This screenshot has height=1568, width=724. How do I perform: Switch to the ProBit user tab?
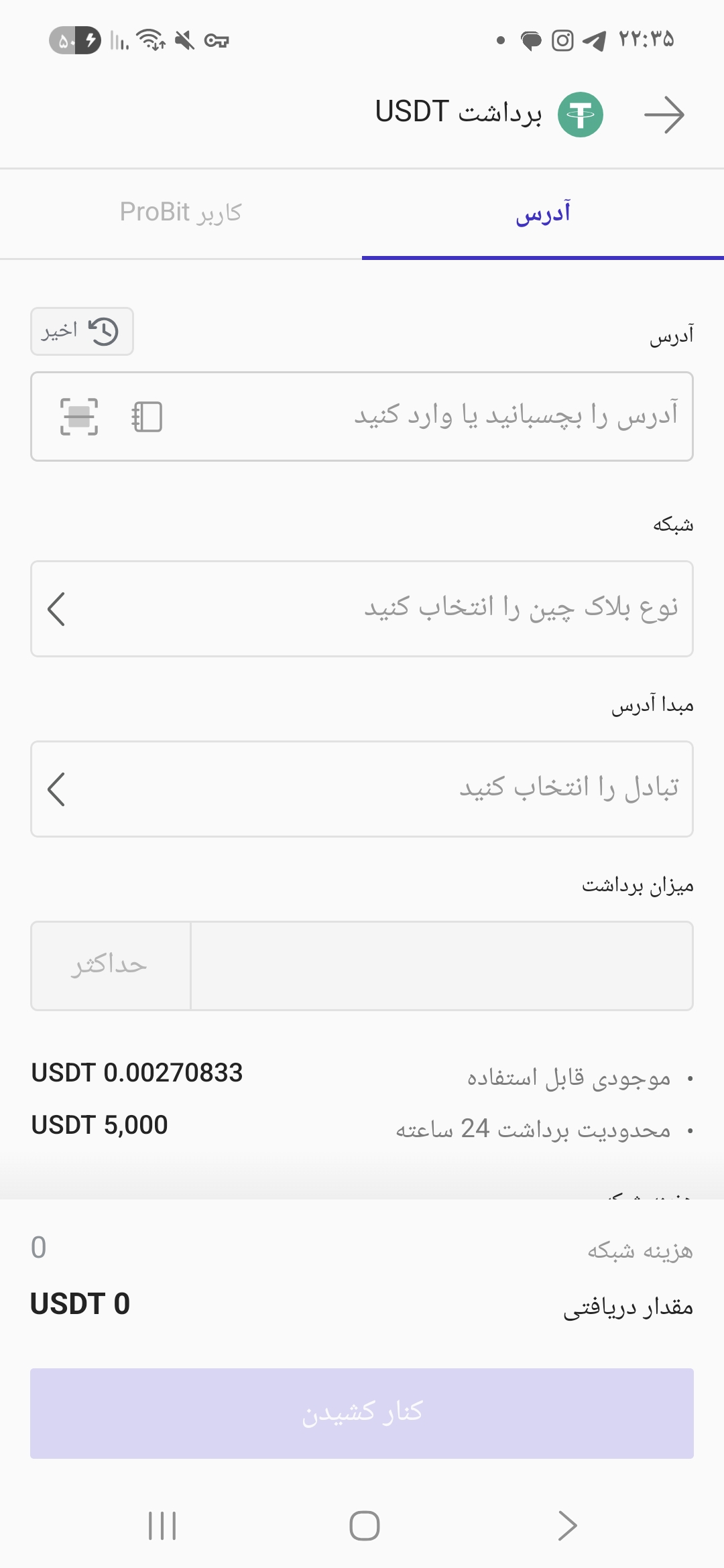(180, 212)
